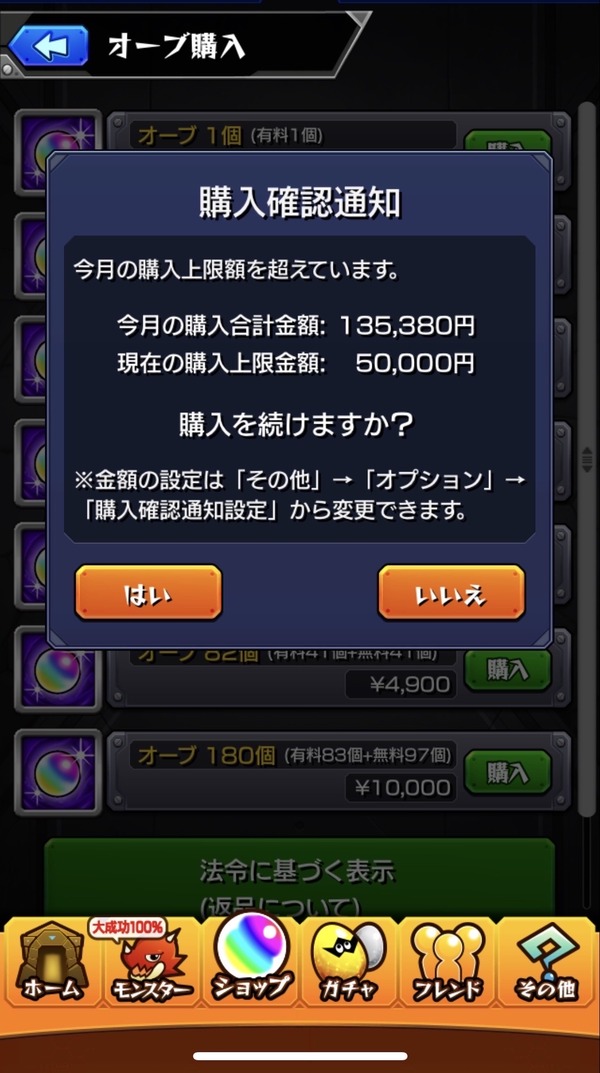
Task: Switch to the ガチャ tab
Action: (349, 962)
